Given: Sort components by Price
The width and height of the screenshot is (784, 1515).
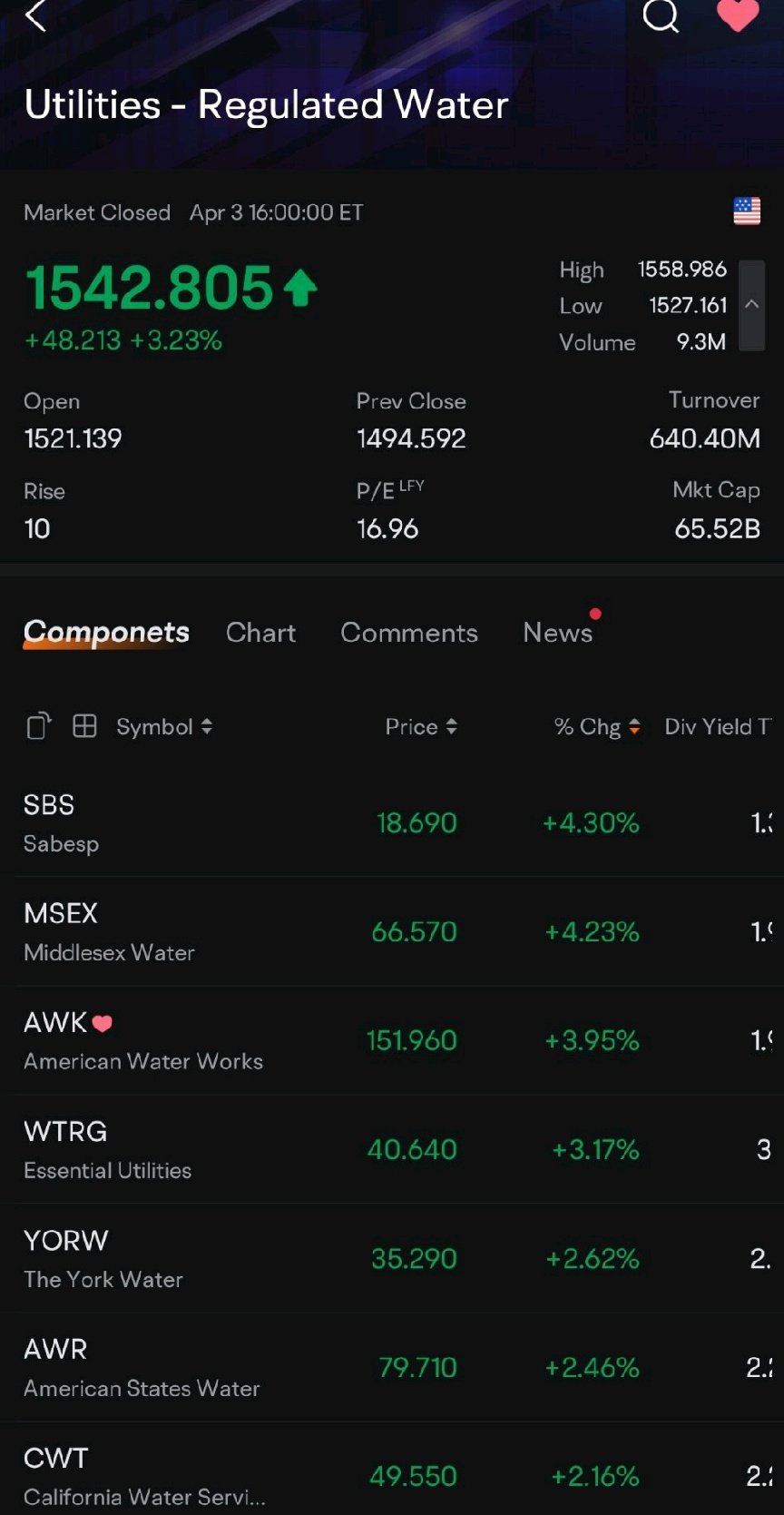Looking at the screenshot, I should point(421,727).
